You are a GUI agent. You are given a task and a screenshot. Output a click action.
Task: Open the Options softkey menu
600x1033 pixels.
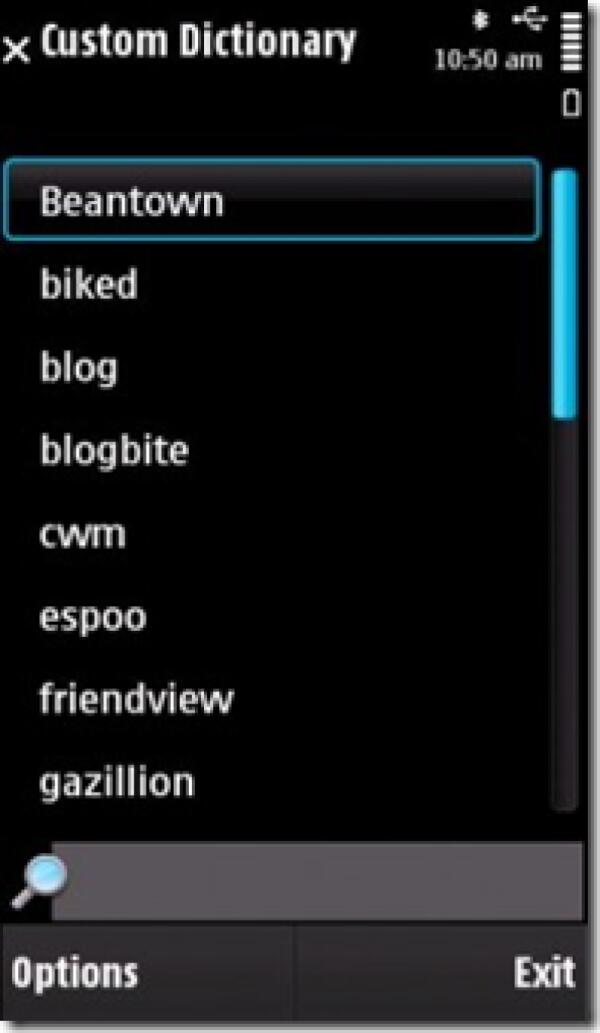pyautogui.click(x=75, y=973)
